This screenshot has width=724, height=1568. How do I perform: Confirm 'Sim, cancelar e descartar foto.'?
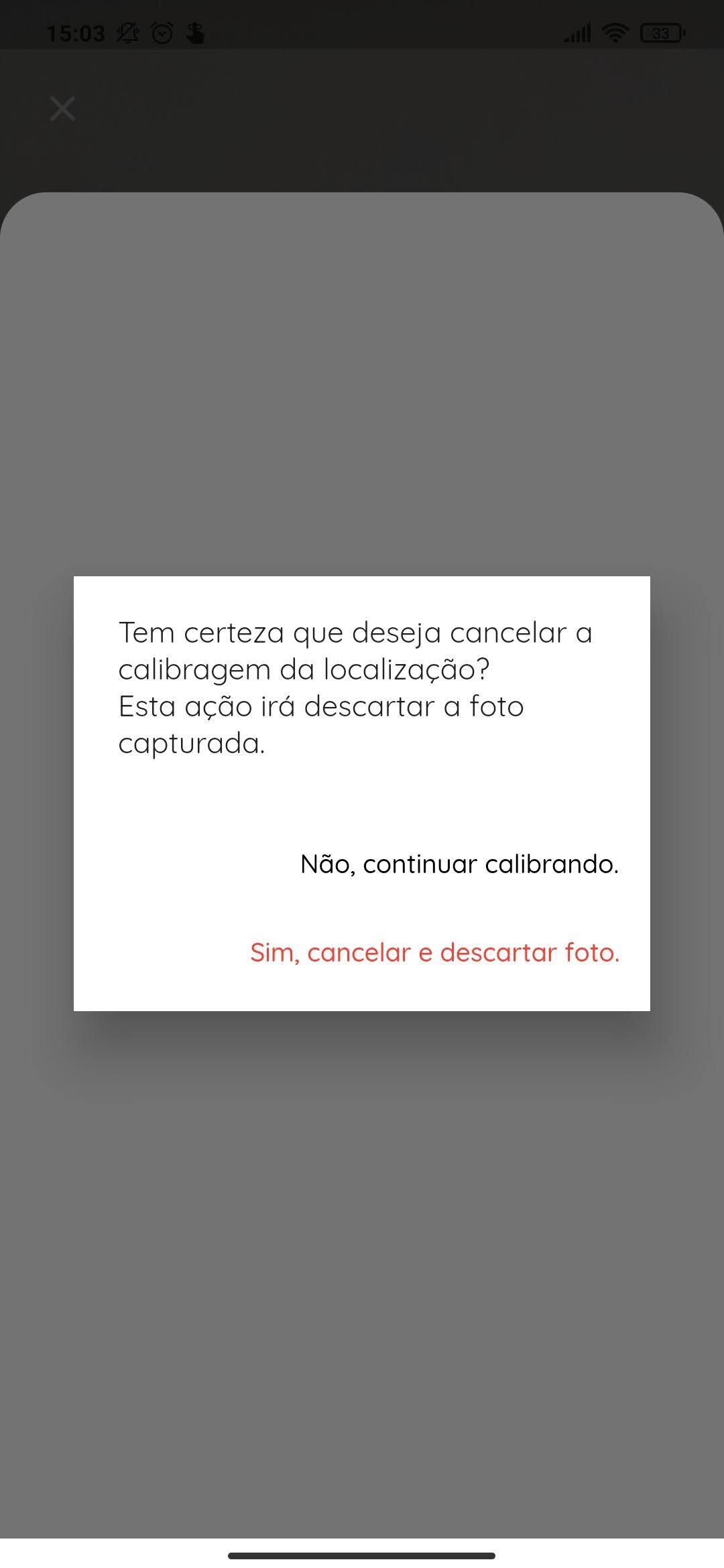click(434, 953)
